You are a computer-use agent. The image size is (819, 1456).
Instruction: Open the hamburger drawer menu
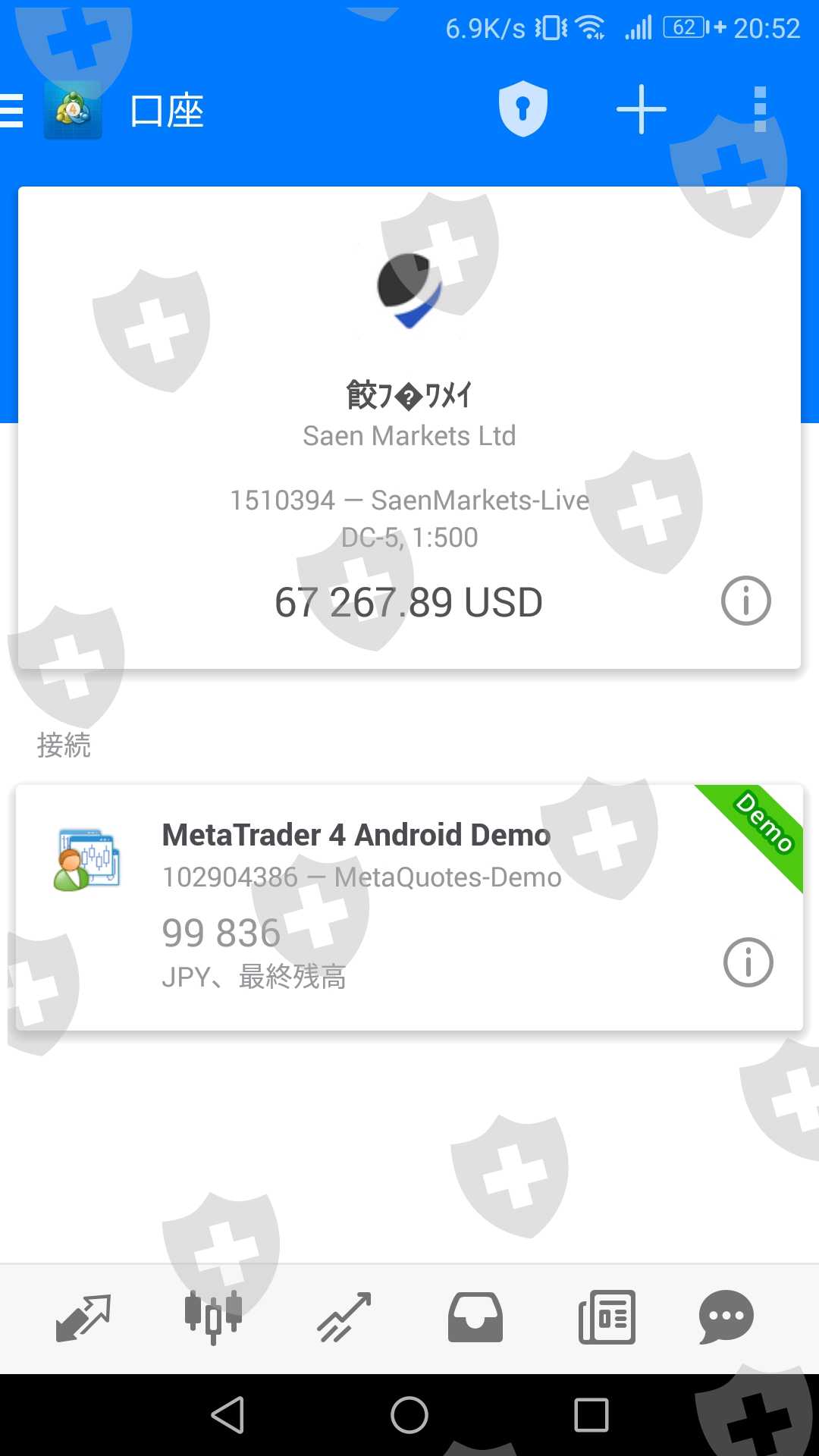coord(11,111)
